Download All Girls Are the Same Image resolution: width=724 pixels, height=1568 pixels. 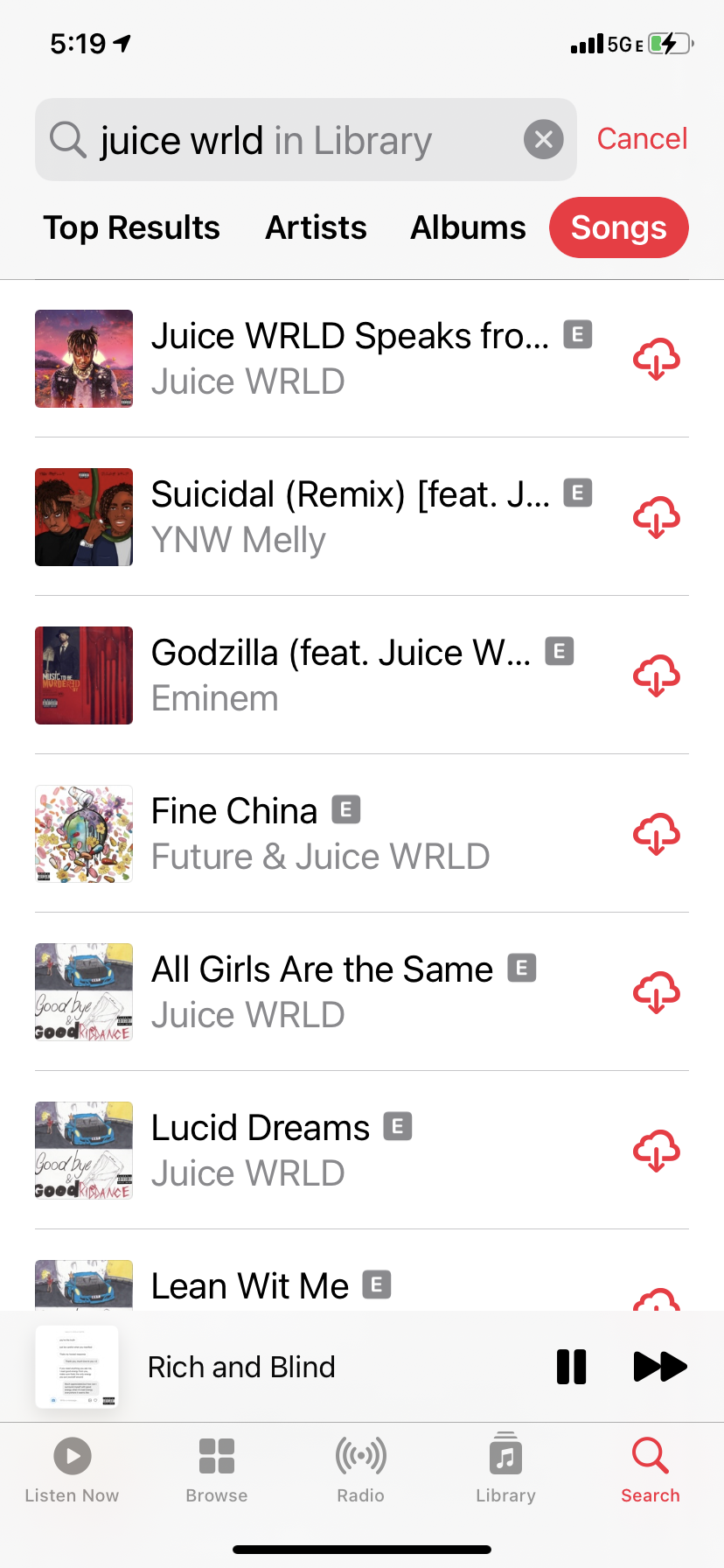[x=656, y=991]
